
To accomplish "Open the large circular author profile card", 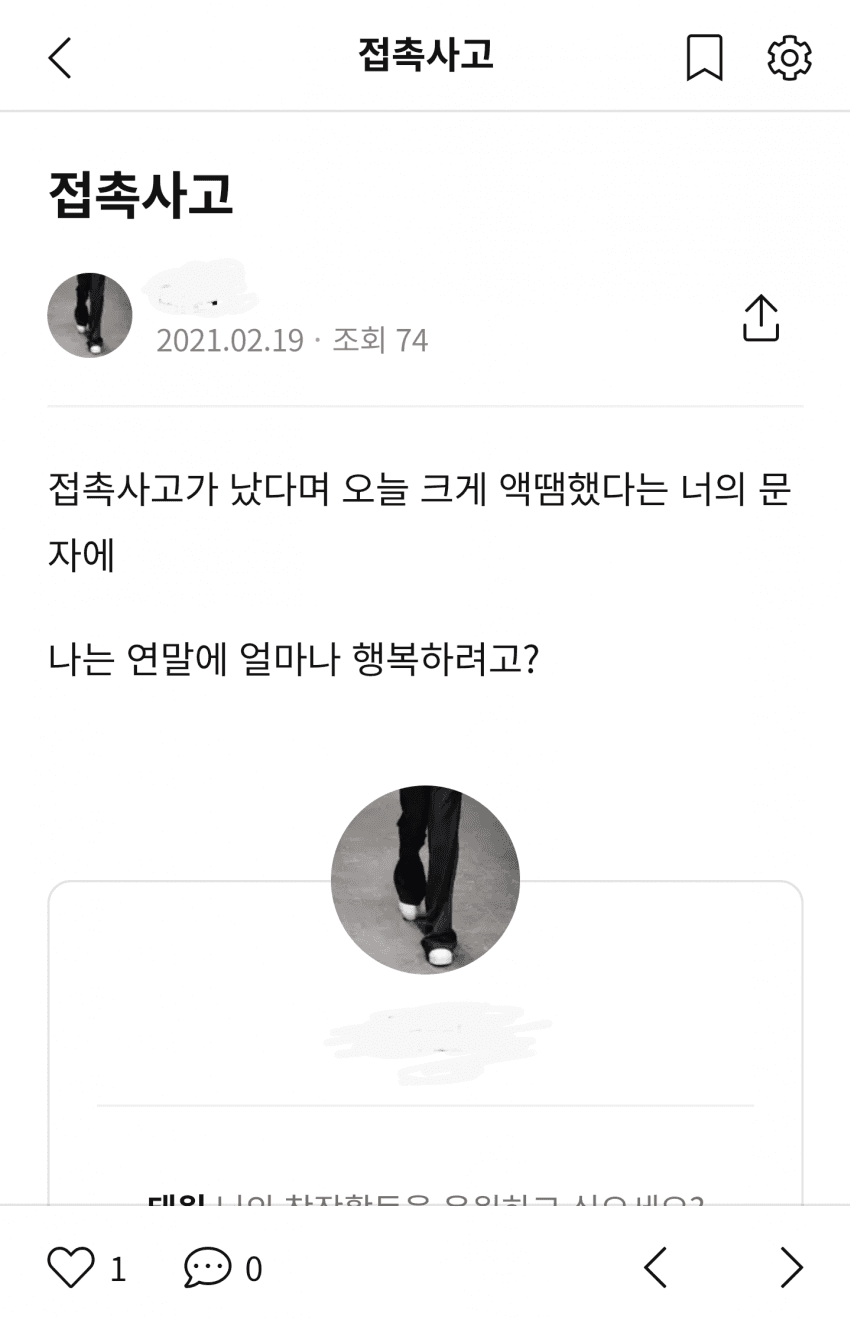I will 425,880.
